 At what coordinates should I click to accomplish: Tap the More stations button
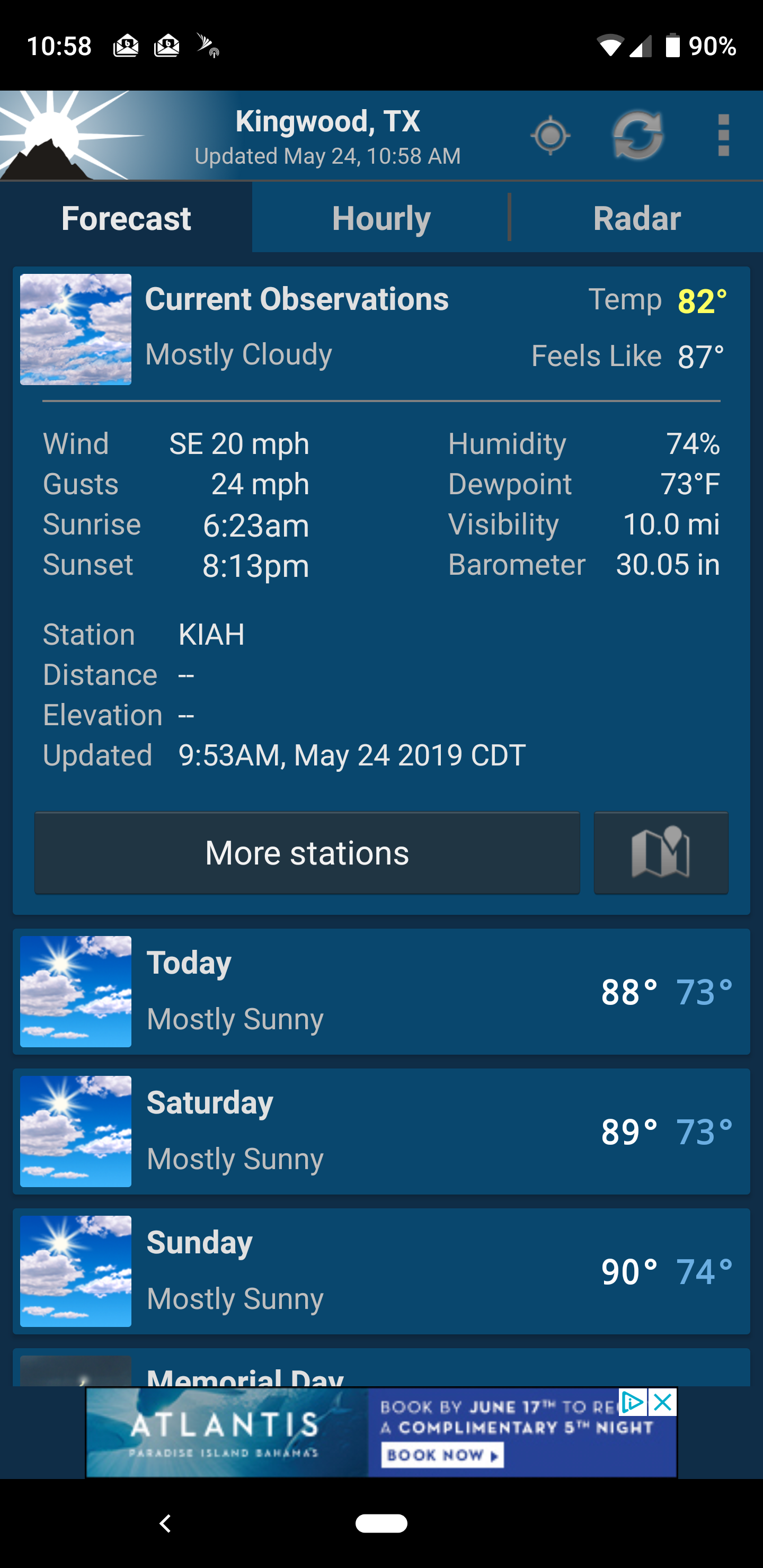[x=307, y=853]
